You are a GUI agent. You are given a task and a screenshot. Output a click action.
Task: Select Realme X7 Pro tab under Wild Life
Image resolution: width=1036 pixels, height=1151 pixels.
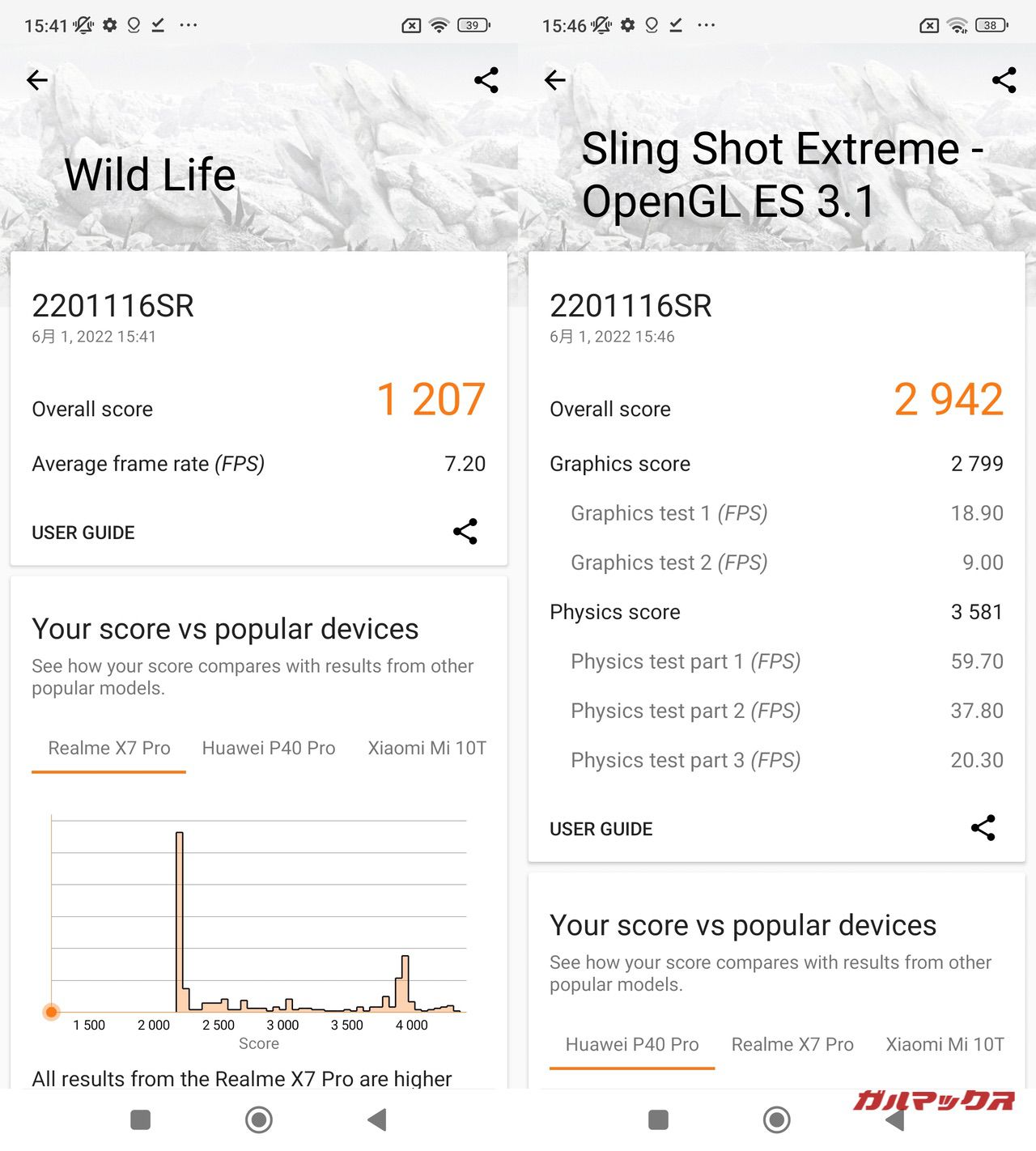(x=109, y=748)
